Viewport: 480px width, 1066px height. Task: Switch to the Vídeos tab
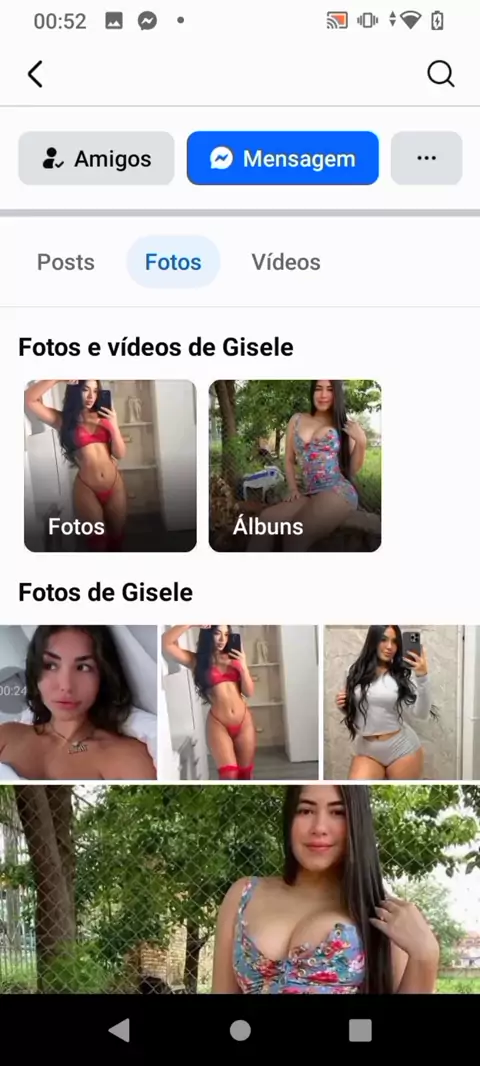tap(286, 262)
